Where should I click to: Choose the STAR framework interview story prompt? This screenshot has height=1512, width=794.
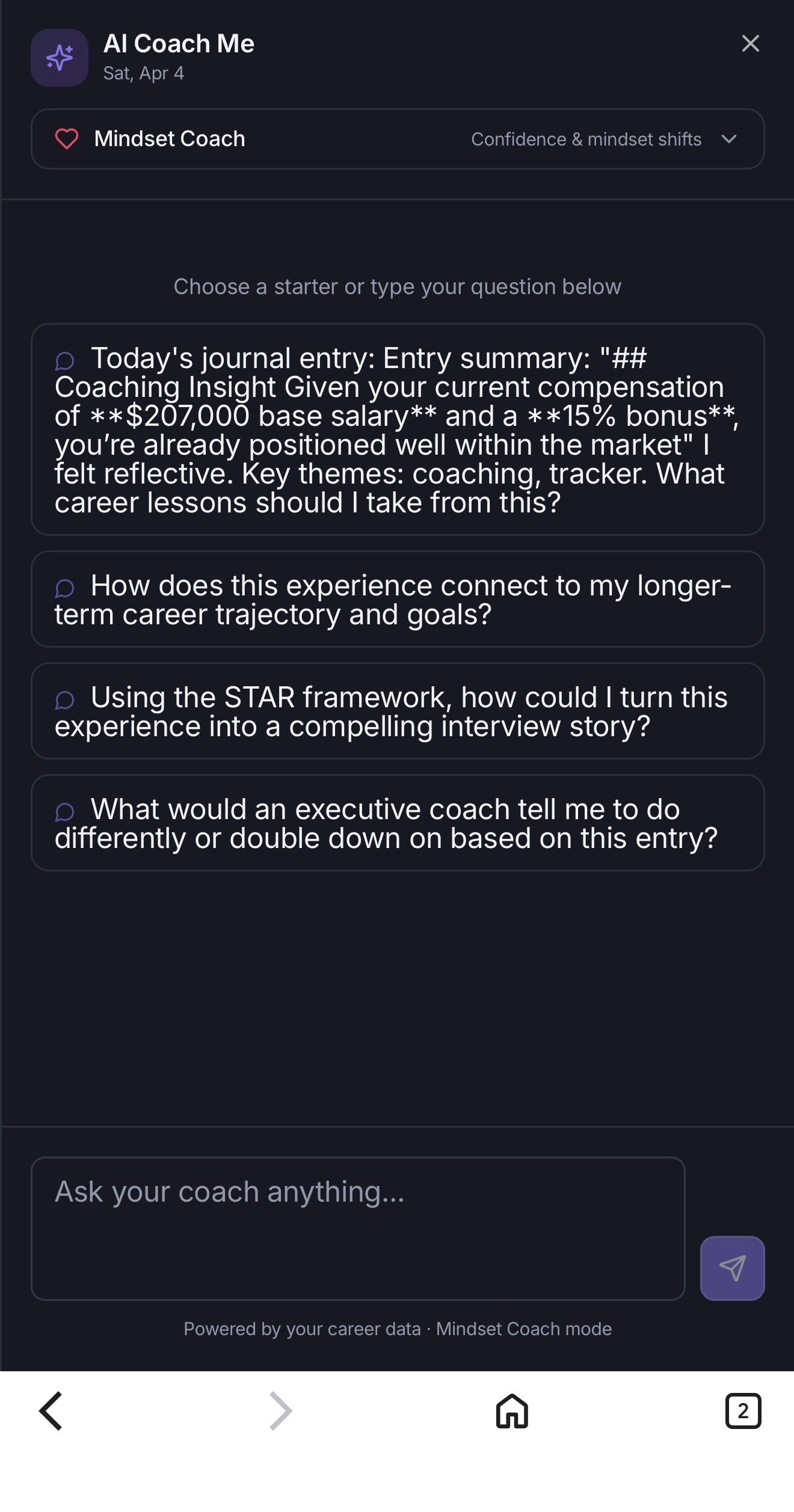point(397,711)
